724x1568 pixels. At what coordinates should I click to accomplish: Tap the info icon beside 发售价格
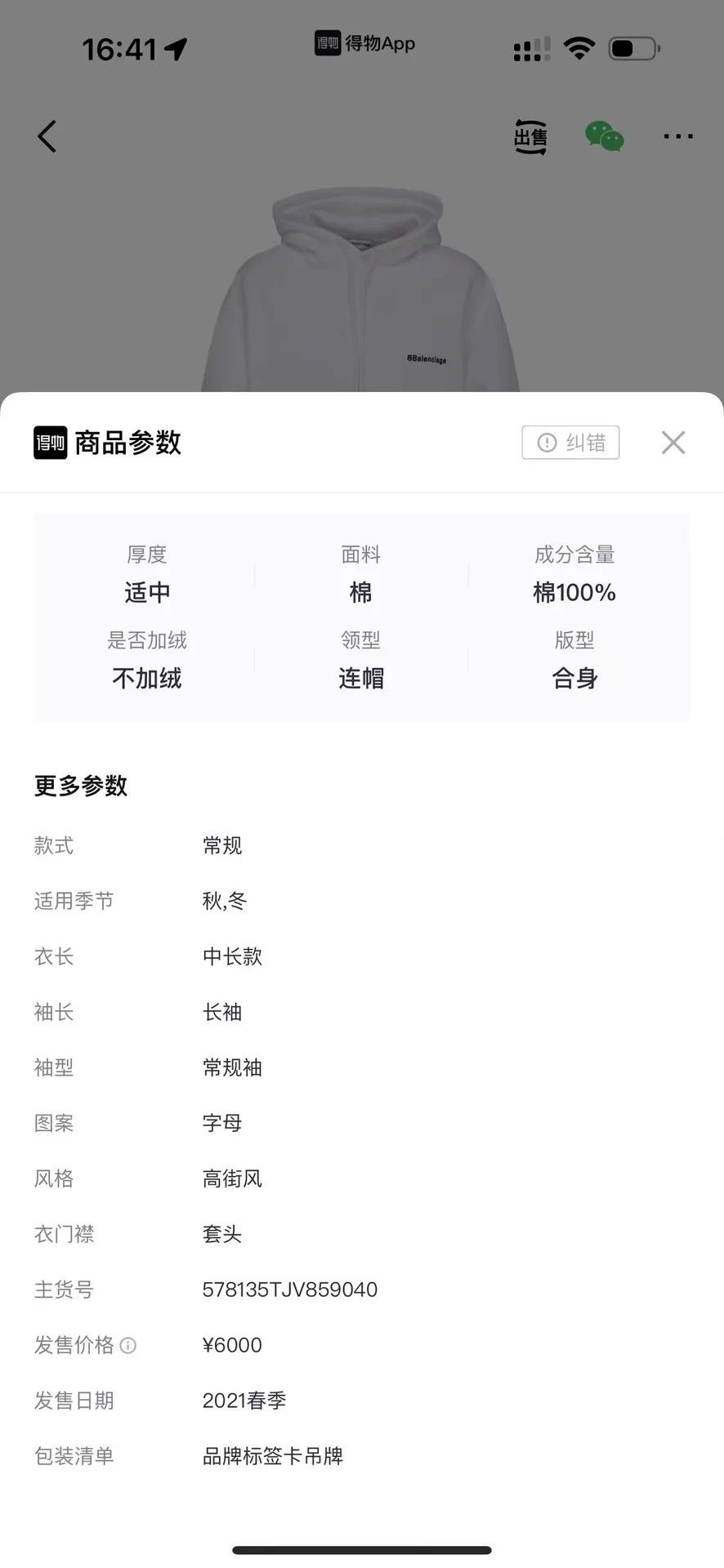click(128, 1345)
